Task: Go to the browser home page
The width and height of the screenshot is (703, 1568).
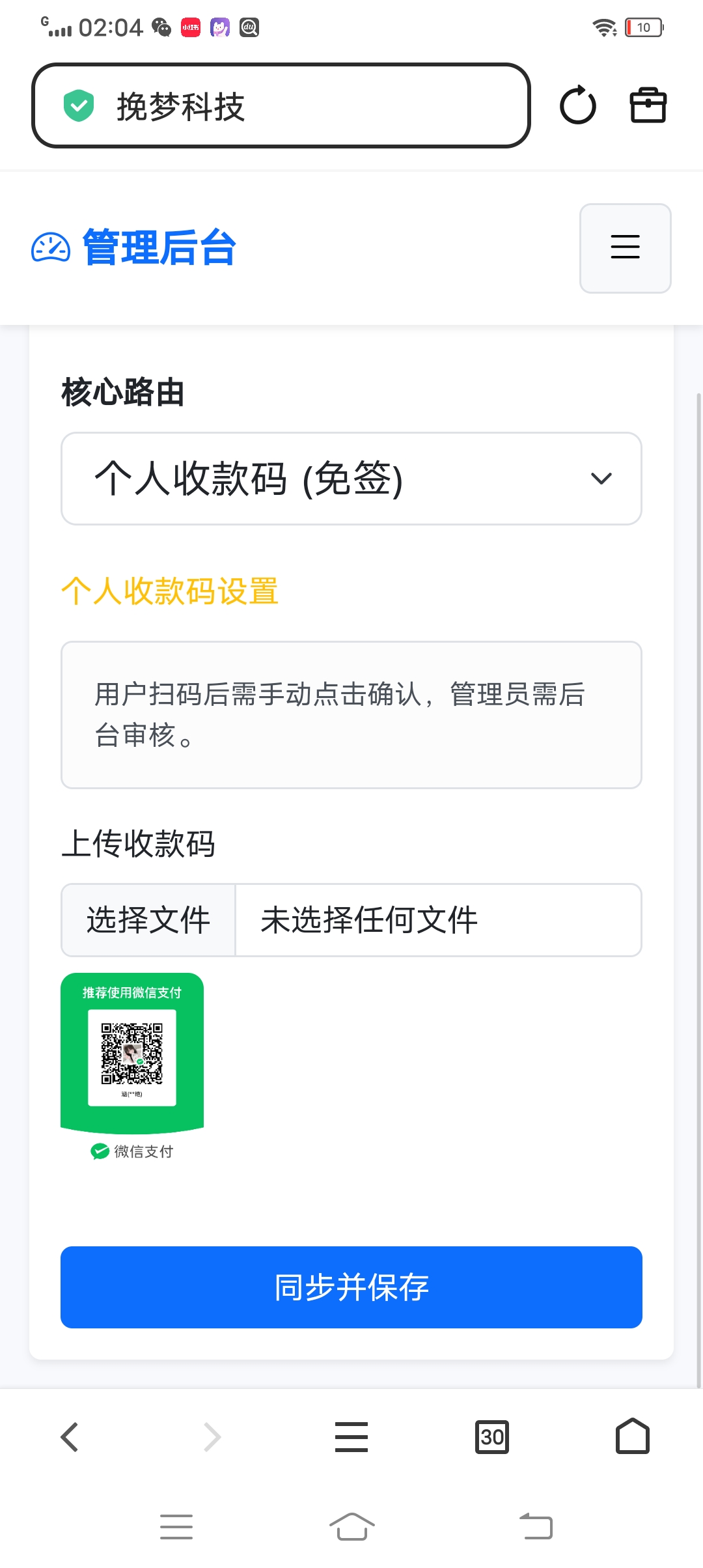Action: pos(632,1436)
